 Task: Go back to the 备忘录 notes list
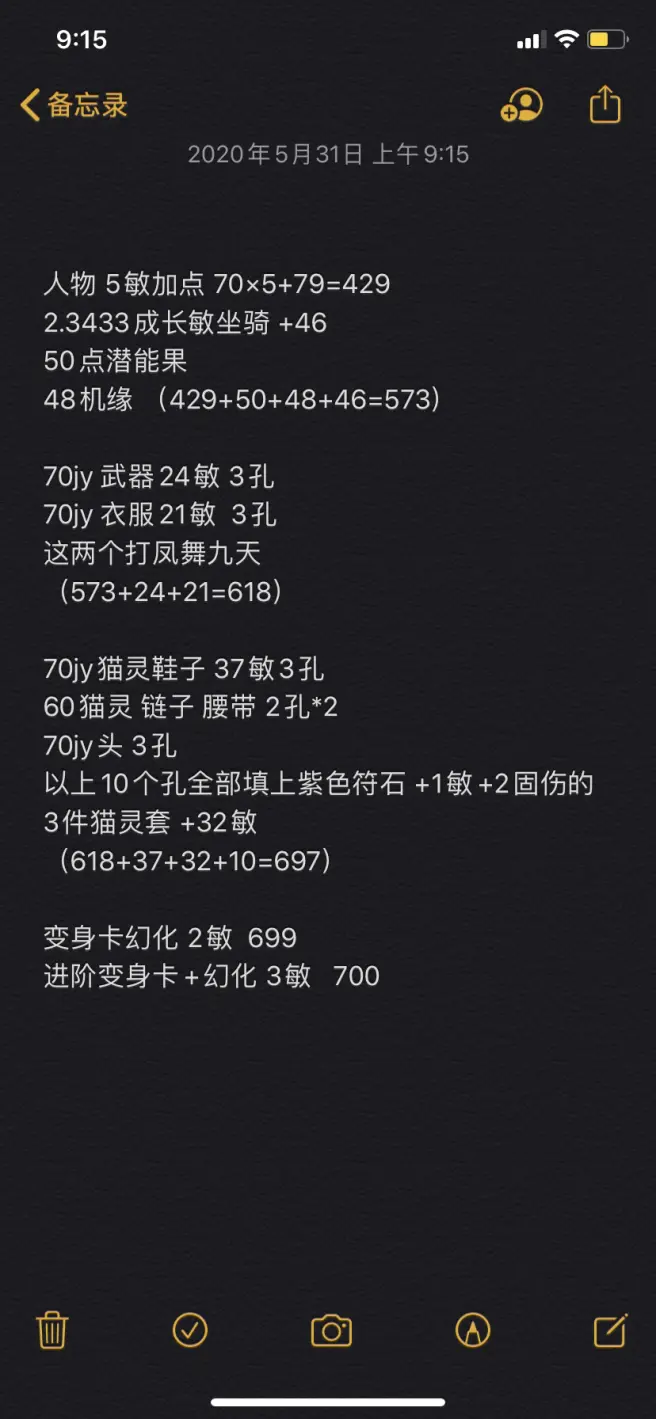click(74, 105)
